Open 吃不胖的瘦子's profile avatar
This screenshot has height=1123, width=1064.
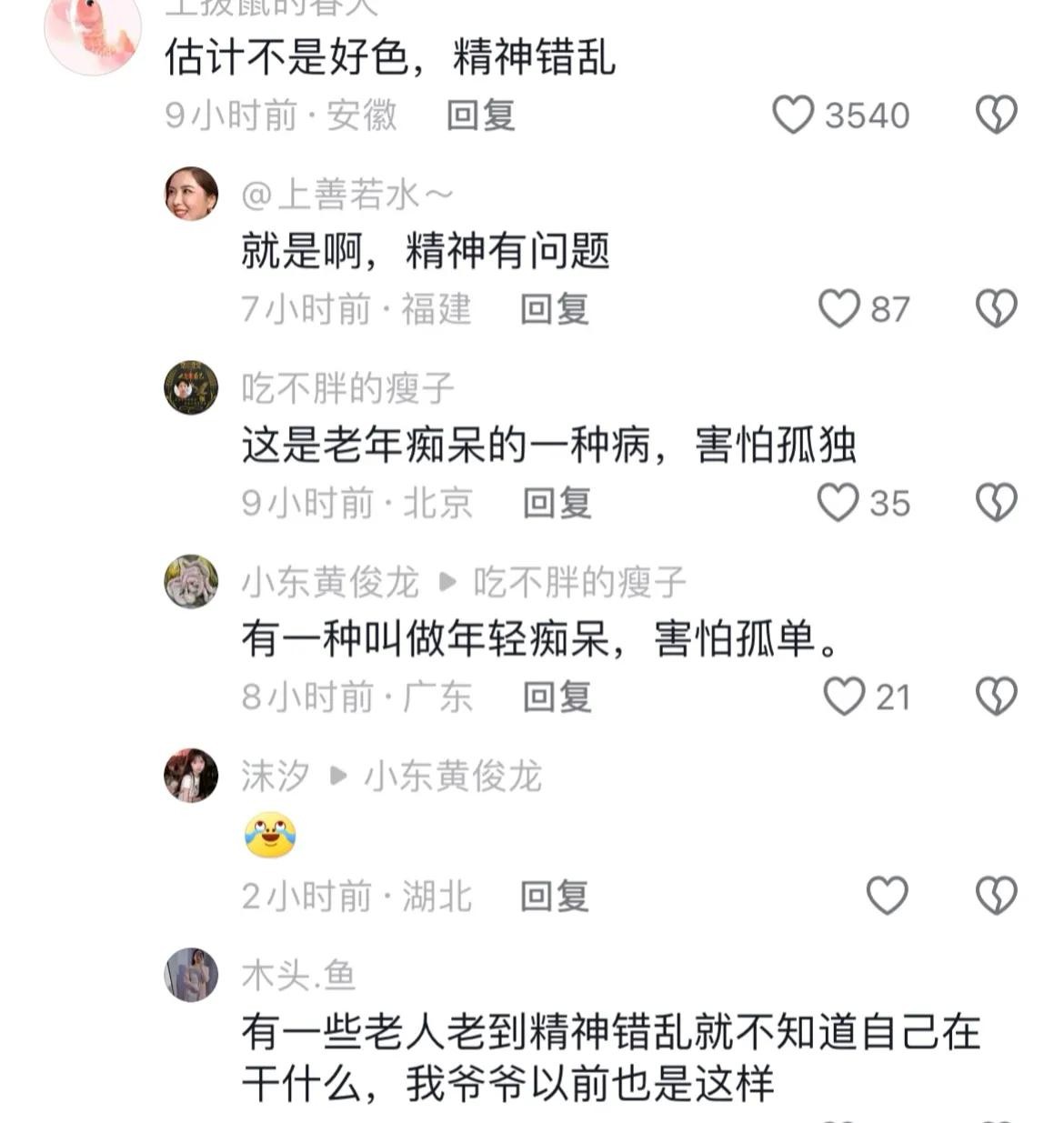click(191, 387)
